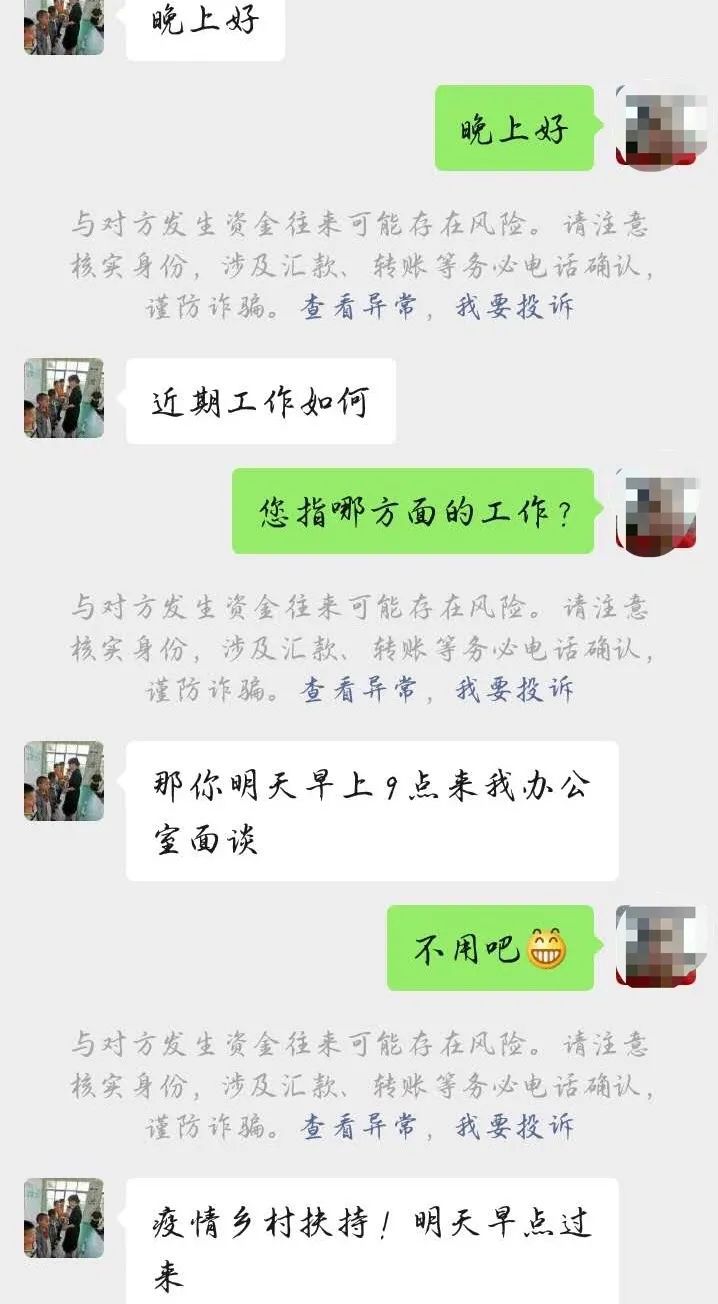Open 查看异常 below the 不用吧 message

pos(358,1127)
